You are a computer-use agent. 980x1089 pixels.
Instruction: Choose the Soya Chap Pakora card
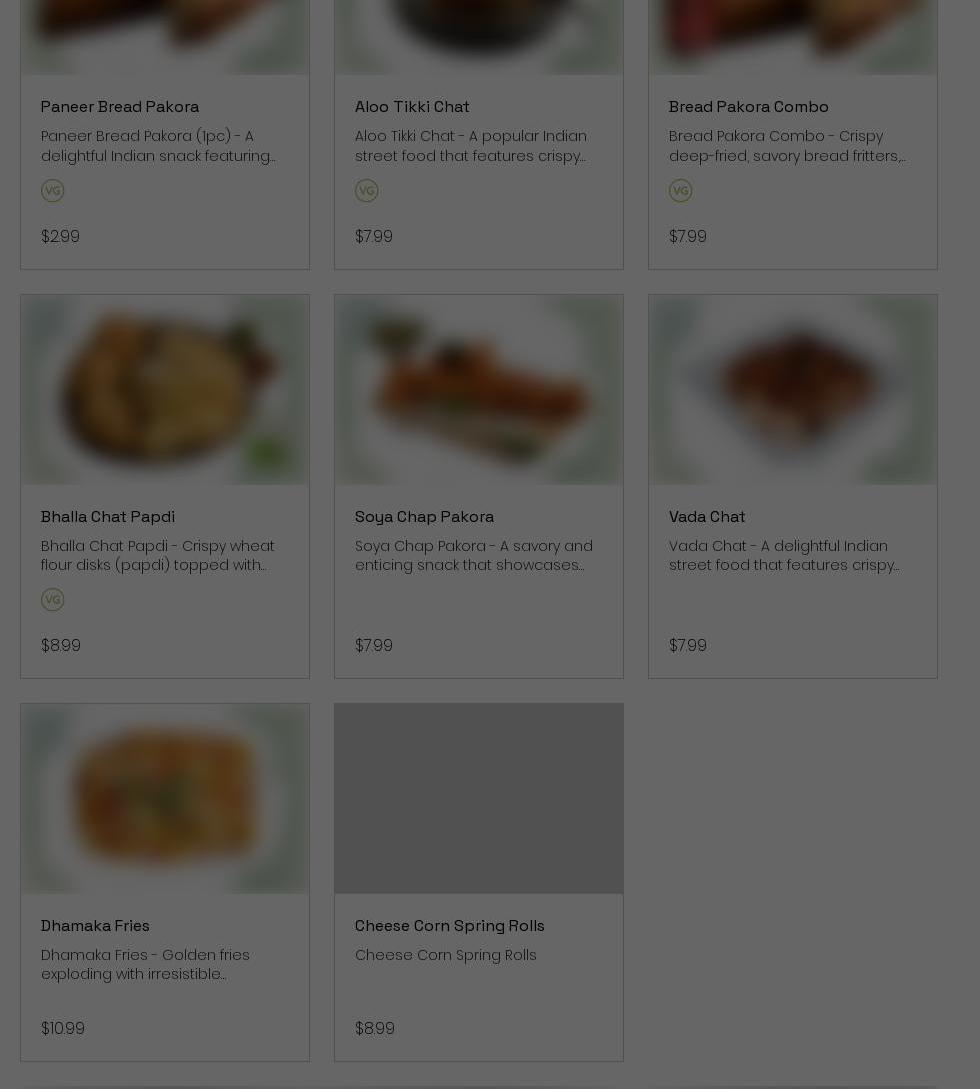[x=424, y=516]
